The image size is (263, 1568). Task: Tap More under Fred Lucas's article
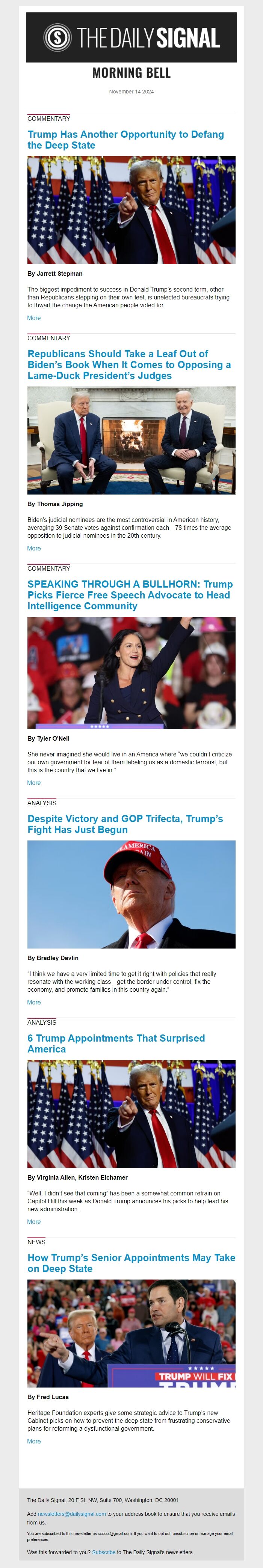point(34,1442)
